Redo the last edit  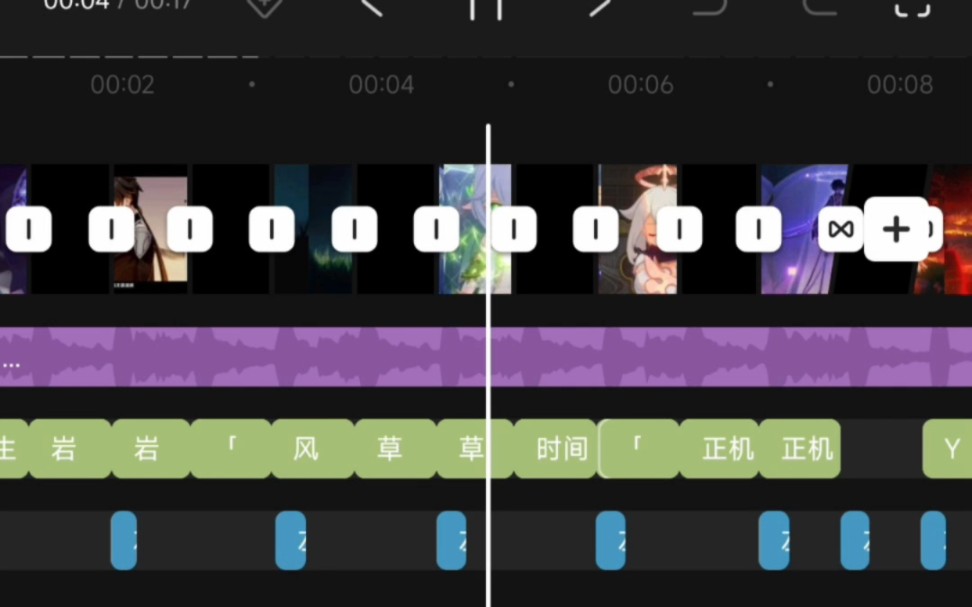pos(820,6)
